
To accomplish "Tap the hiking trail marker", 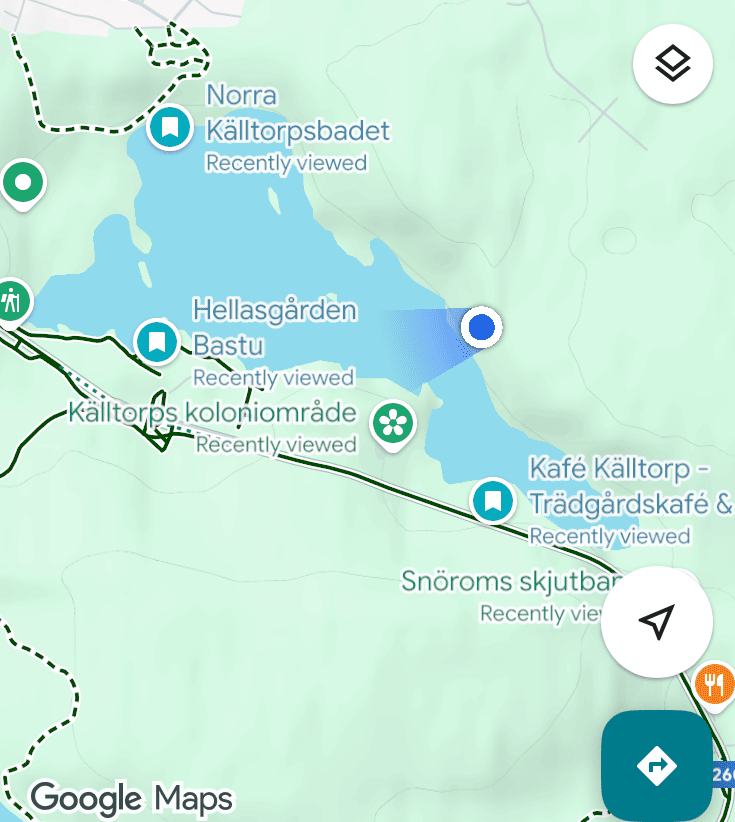I will click(12, 300).
